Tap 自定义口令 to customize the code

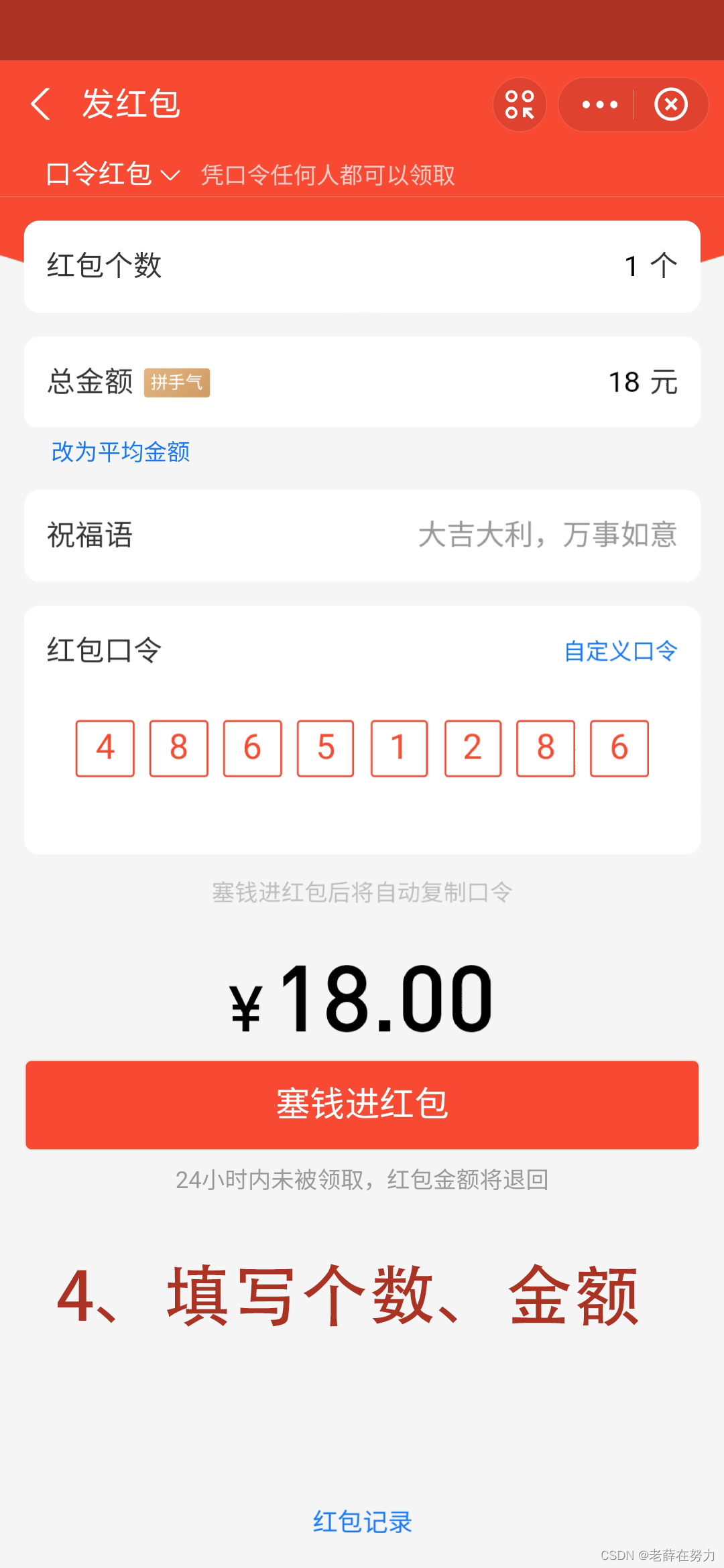click(620, 651)
